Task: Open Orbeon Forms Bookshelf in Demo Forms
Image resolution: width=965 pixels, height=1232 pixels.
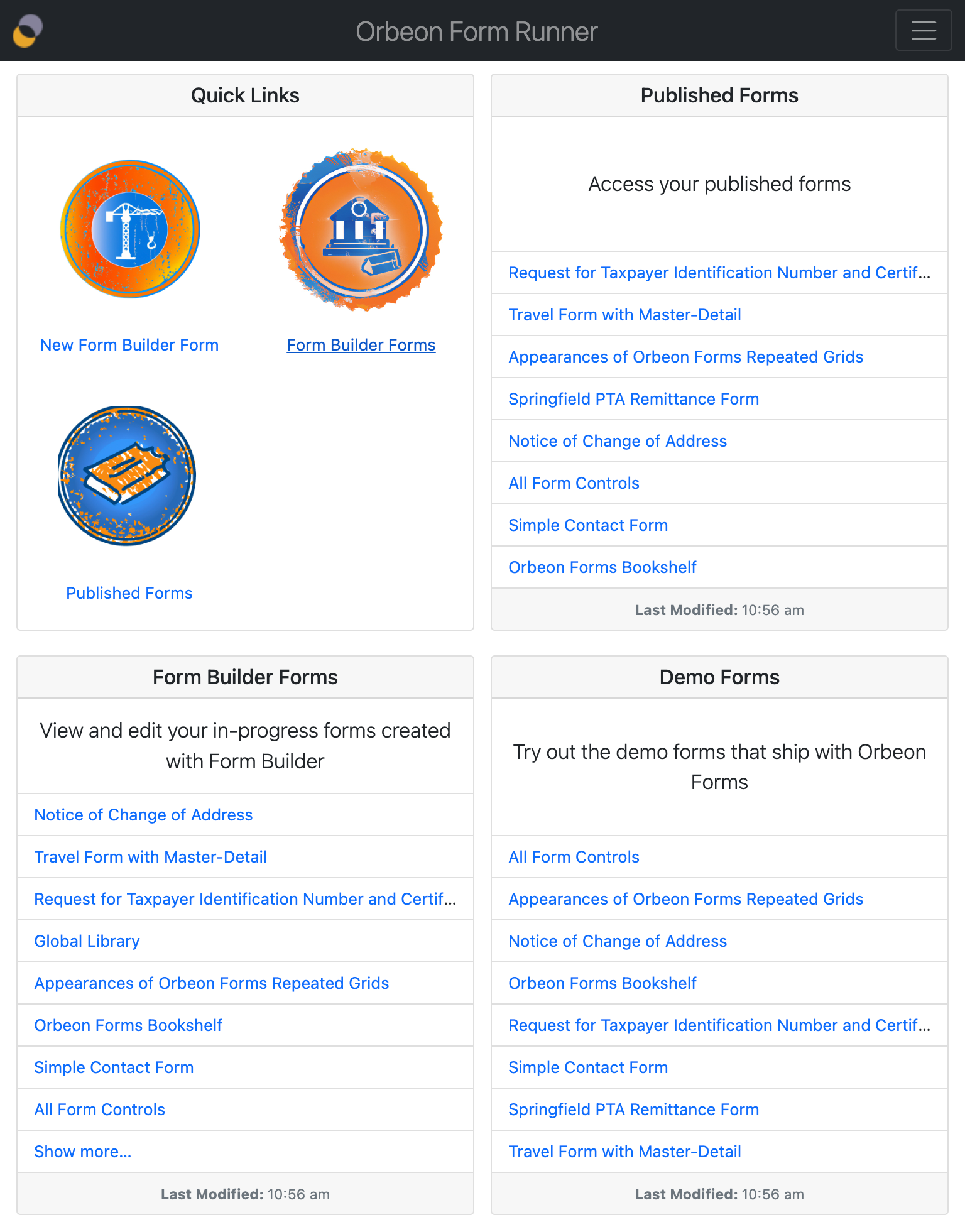Action: tap(602, 983)
